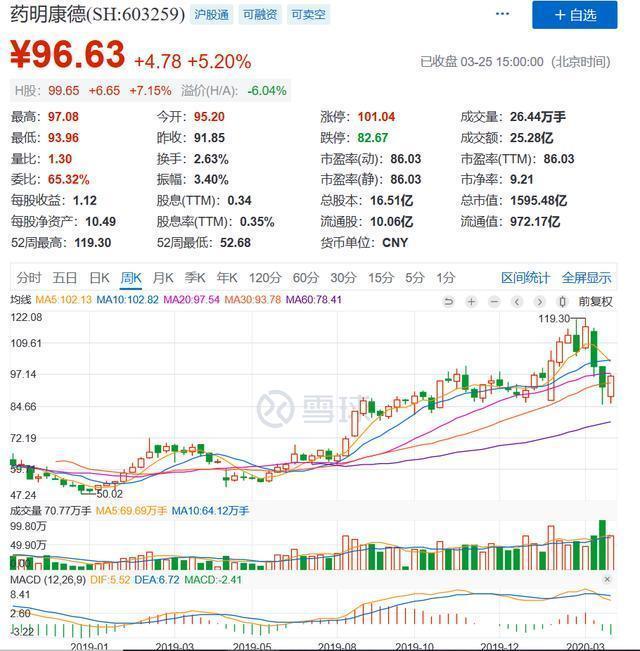The image size is (640, 651).
Task: Switch chart to 分时 view
Action: [x=29, y=278]
